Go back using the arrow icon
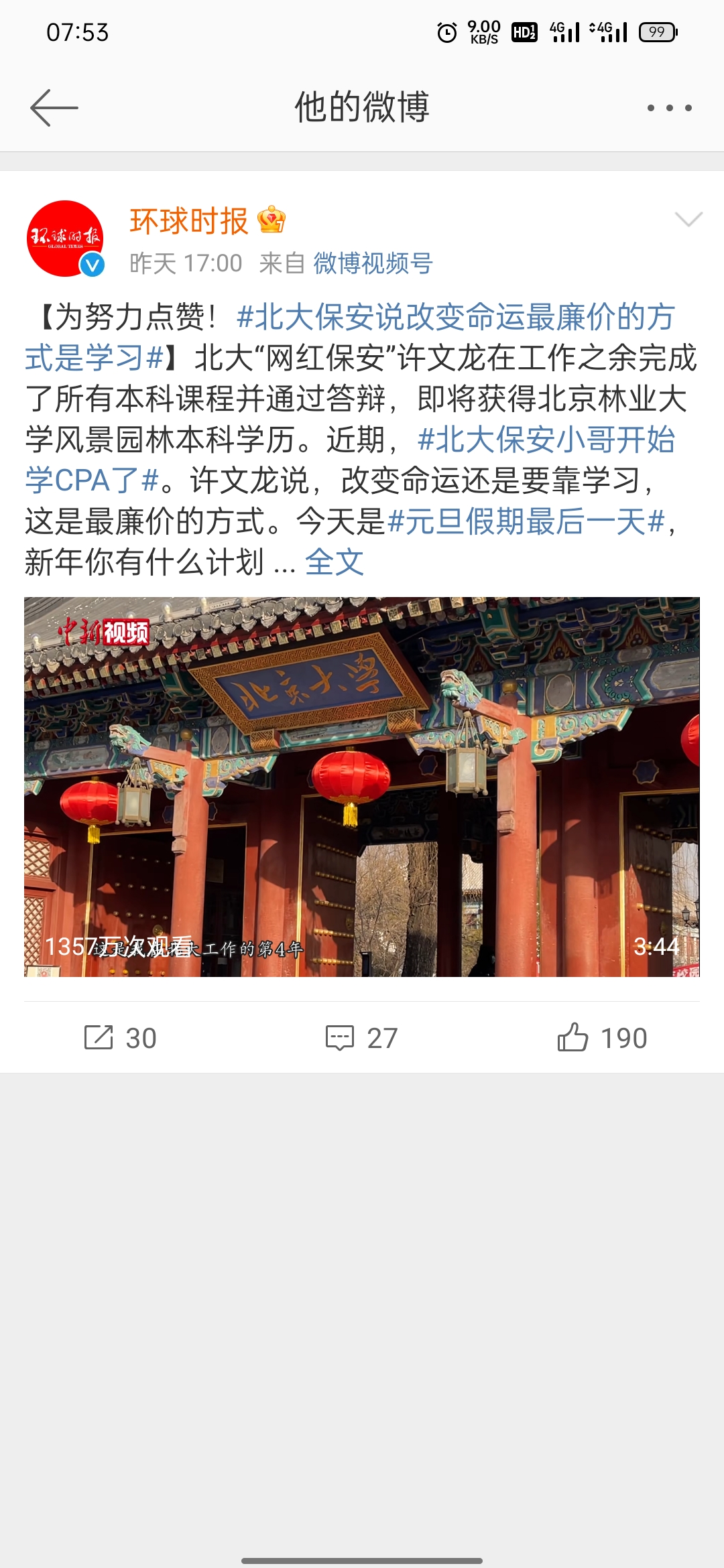The width and height of the screenshot is (724, 1568). (54, 107)
